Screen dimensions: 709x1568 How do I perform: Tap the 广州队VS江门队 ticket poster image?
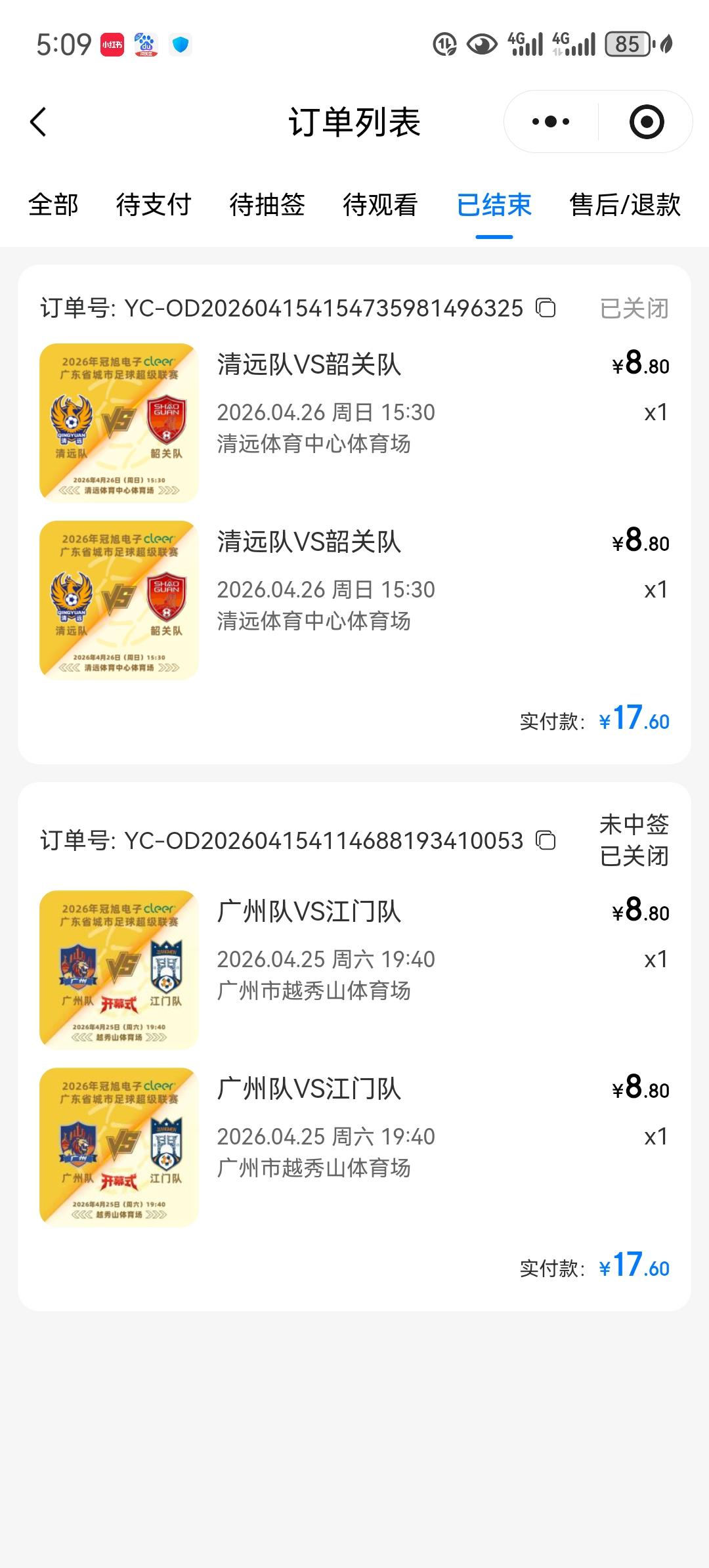point(118,967)
